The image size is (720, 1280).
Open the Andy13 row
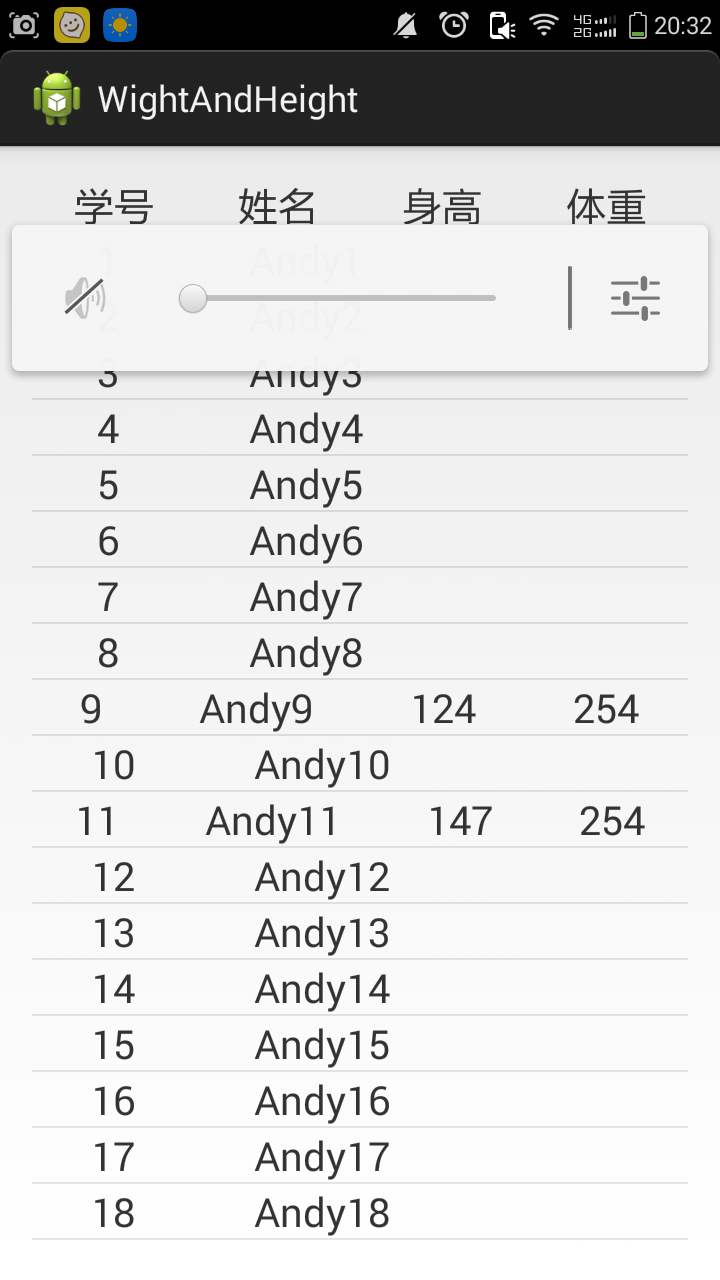click(360, 932)
